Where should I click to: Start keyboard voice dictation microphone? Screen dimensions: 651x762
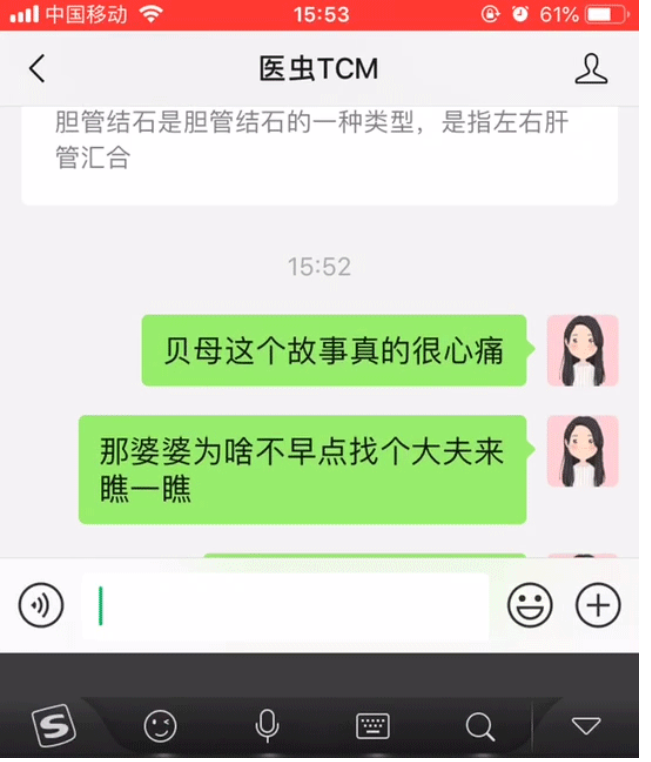pyautogui.click(x=267, y=726)
